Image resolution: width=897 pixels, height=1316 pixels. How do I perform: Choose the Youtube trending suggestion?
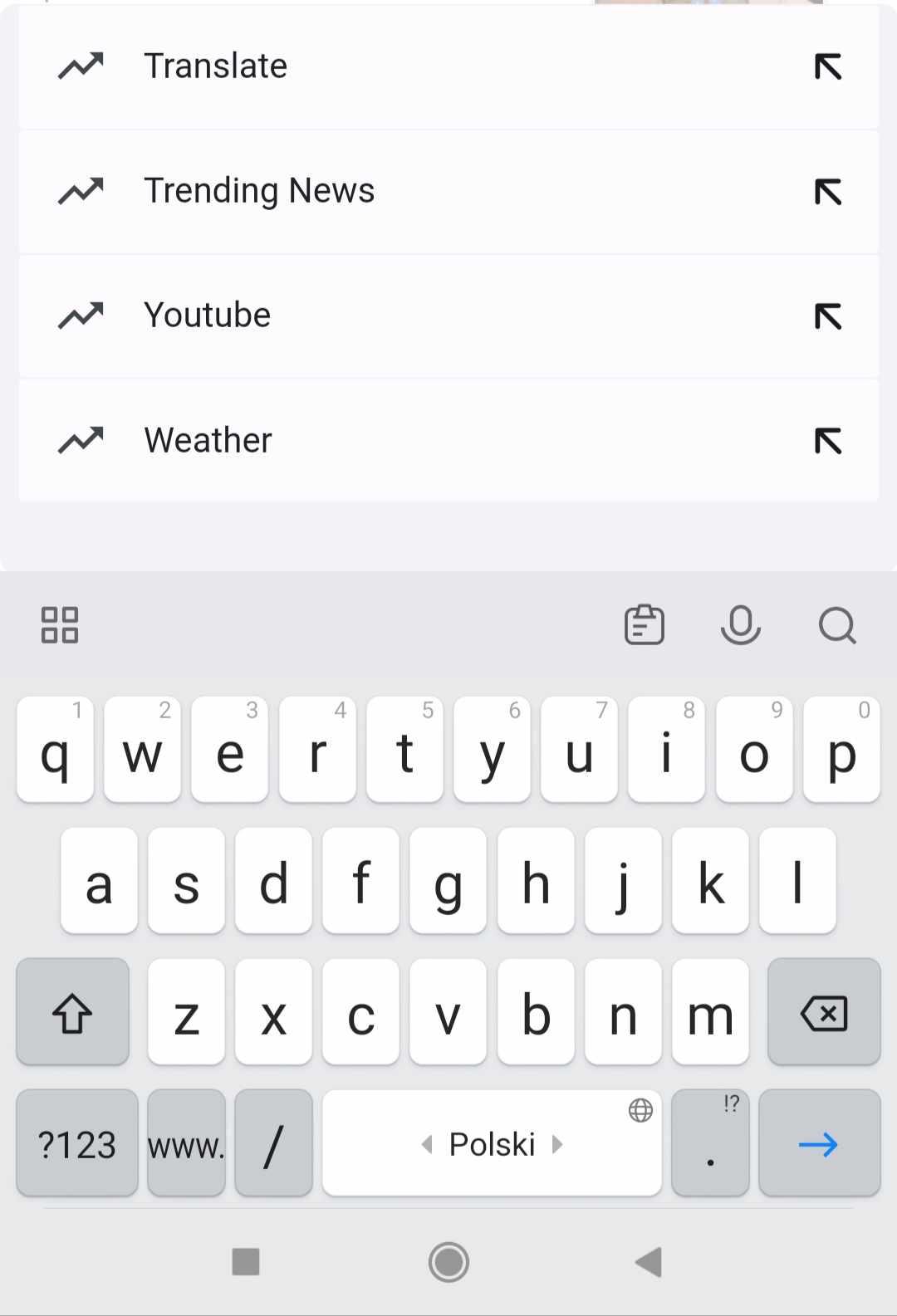208,316
